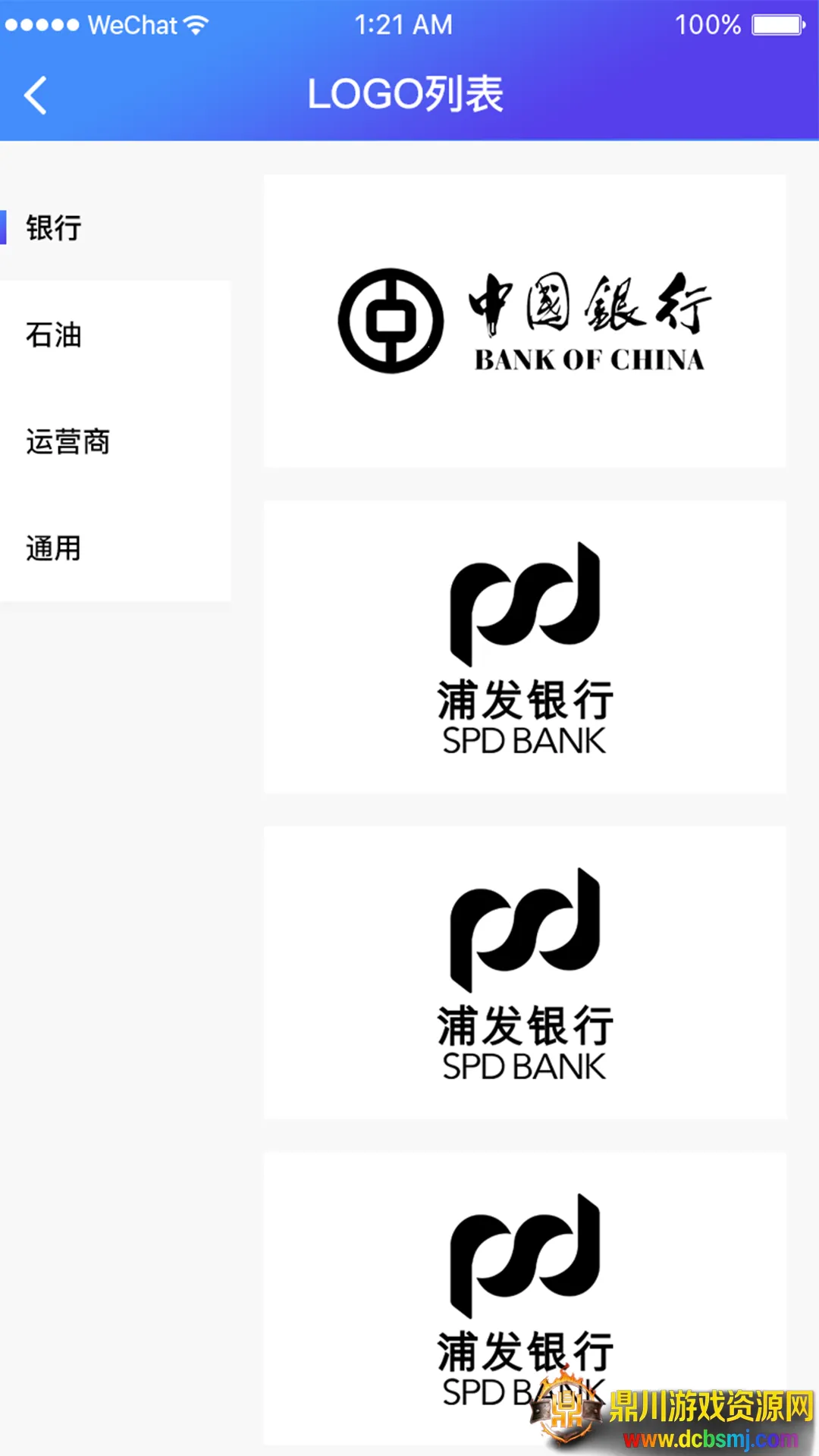The width and height of the screenshot is (819, 1456).
Task: Switch to the 通用 category
Action: tap(55, 548)
